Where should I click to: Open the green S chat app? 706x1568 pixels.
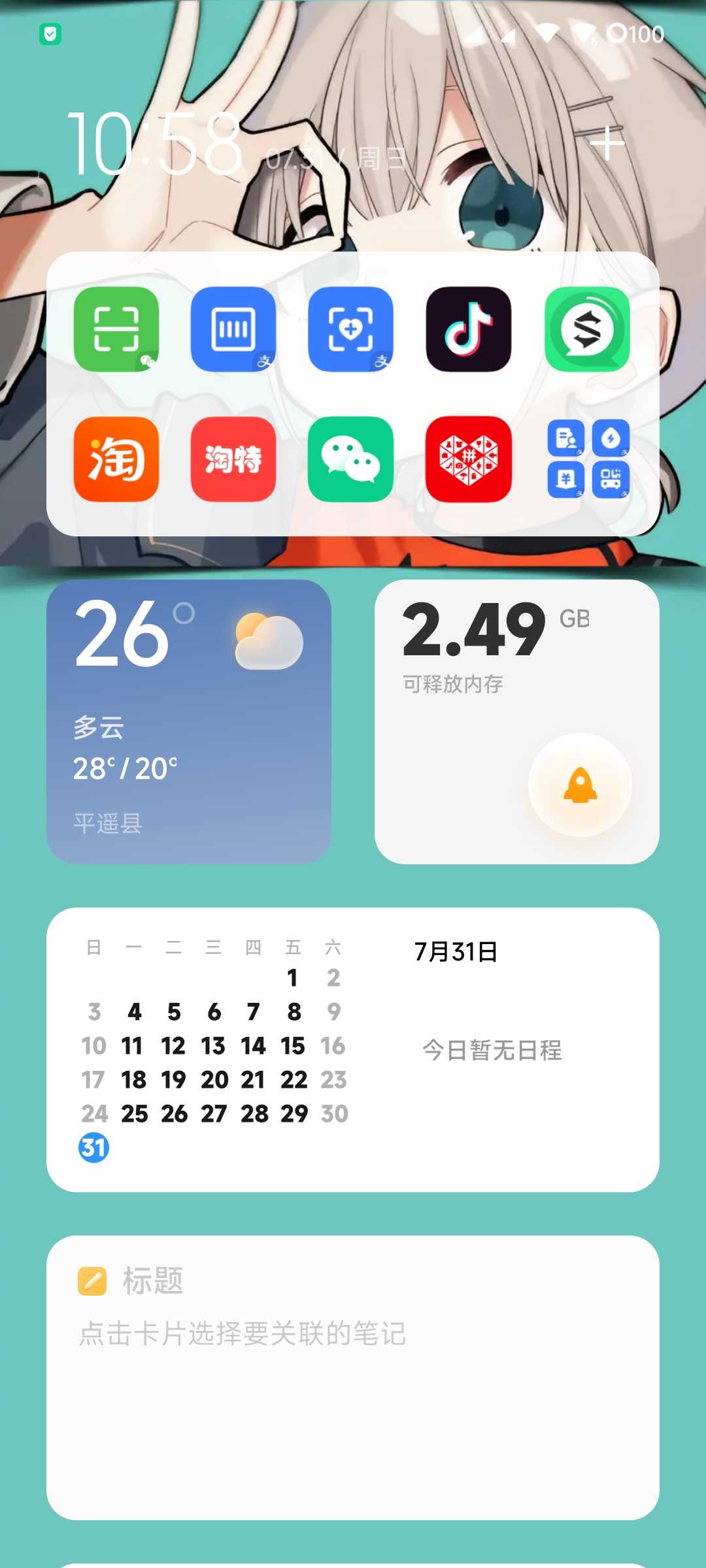587,329
